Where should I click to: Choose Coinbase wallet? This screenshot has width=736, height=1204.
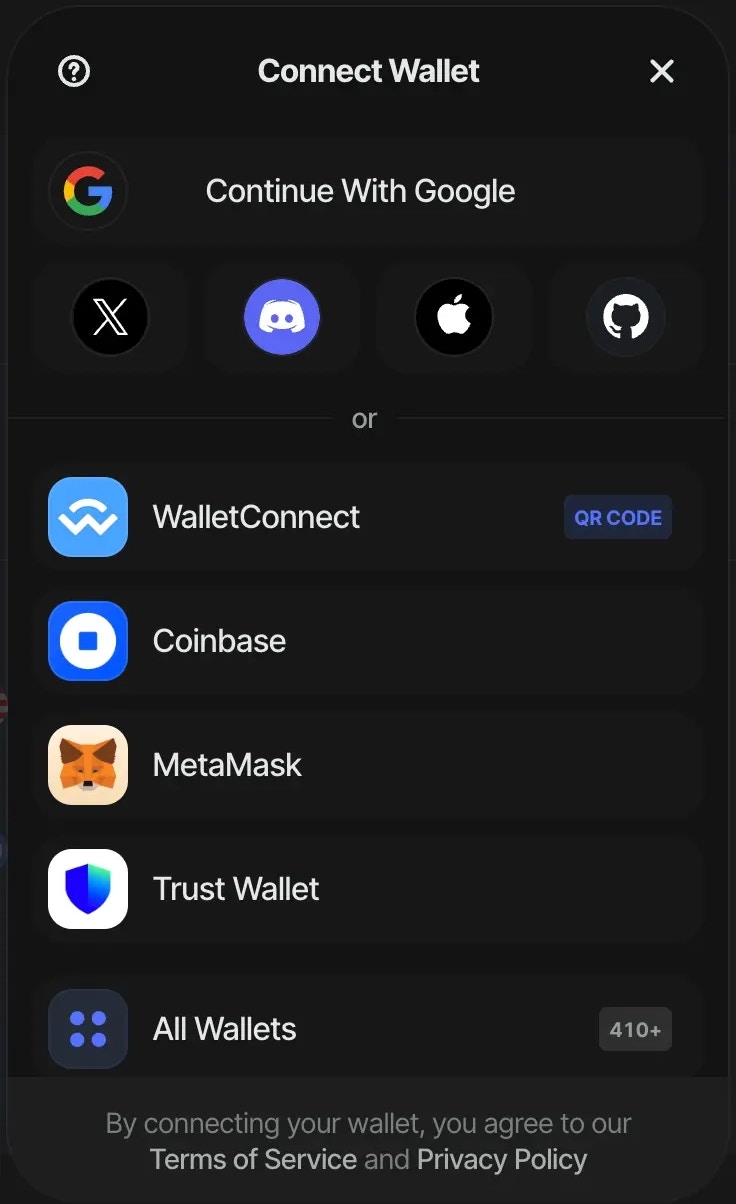(x=367, y=641)
